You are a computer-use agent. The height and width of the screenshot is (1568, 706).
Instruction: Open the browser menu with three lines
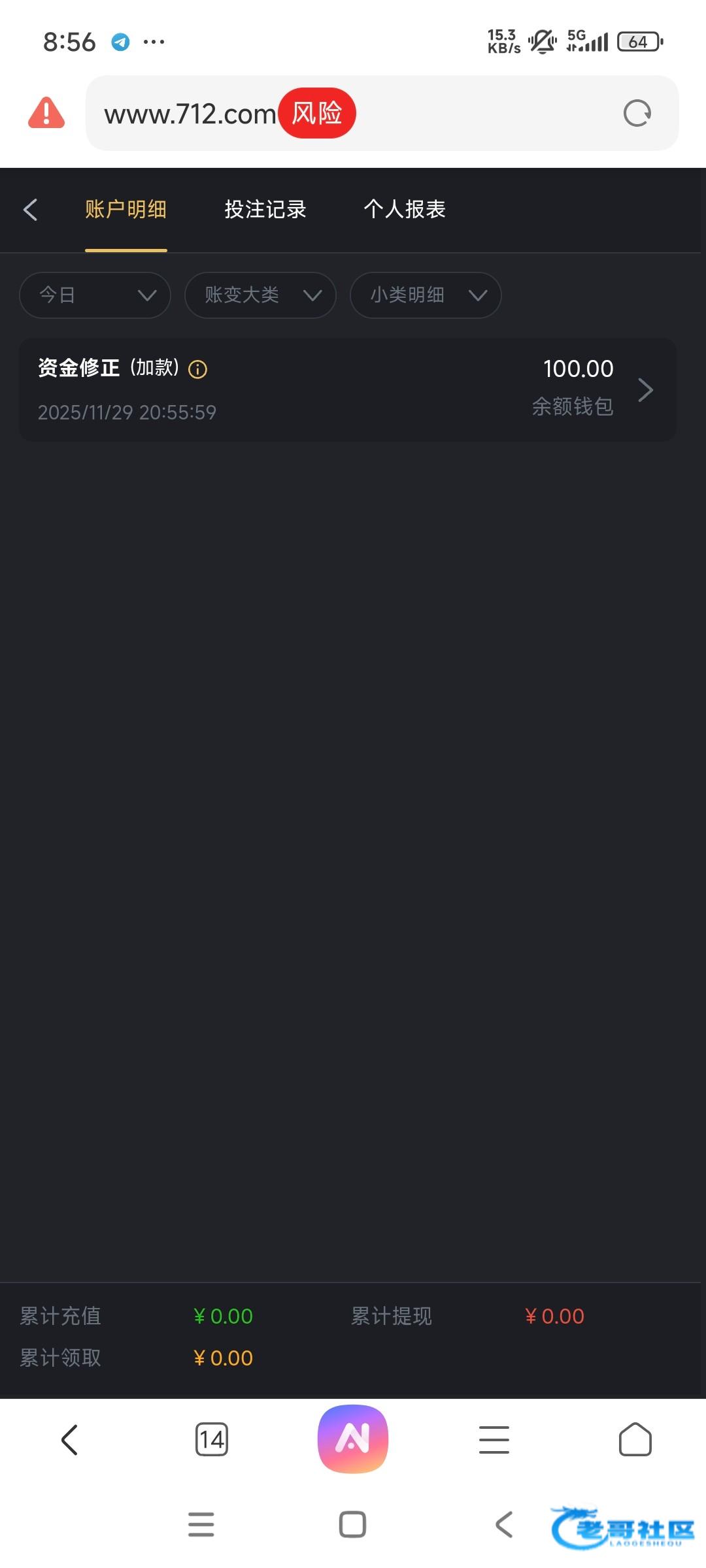click(494, 1439)
